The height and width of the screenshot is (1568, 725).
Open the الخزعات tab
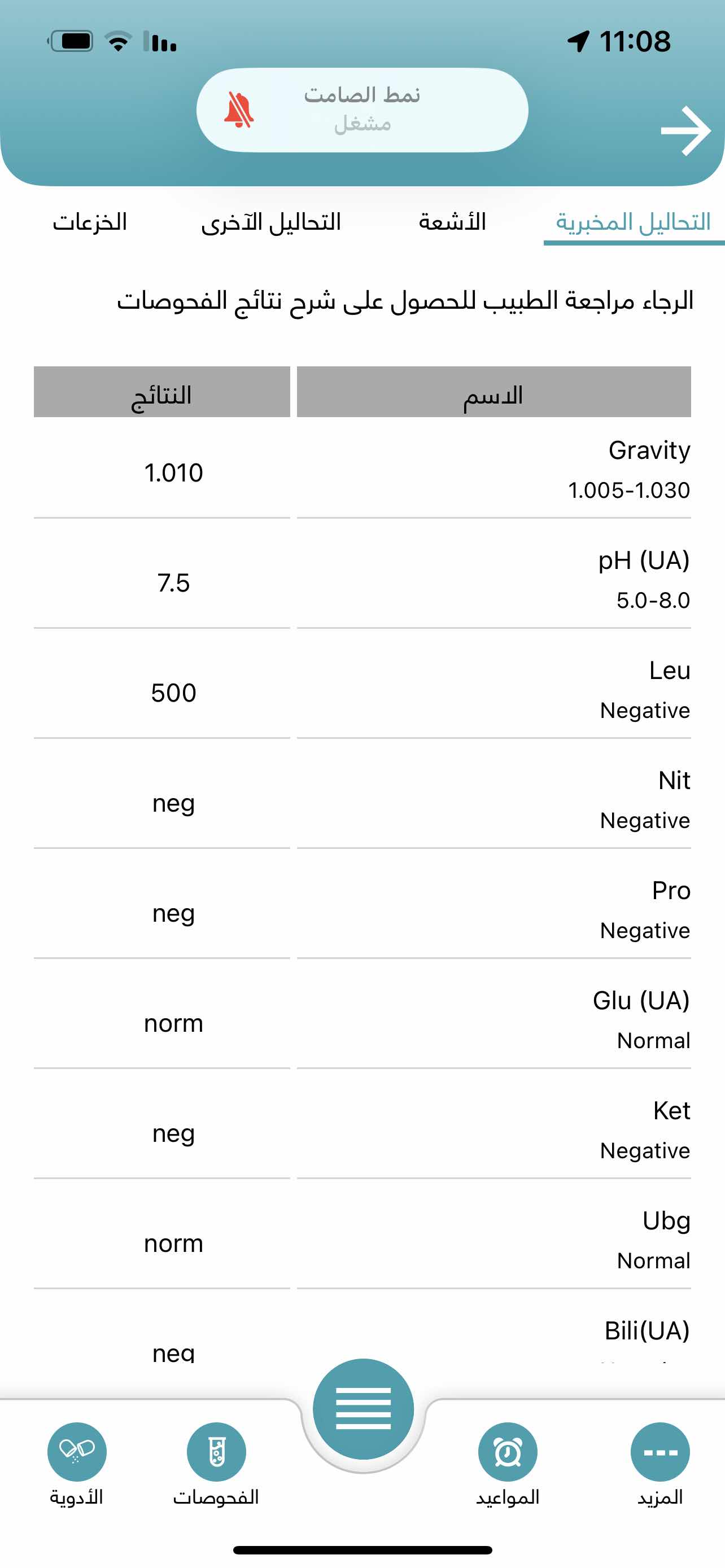pos(89,222)
